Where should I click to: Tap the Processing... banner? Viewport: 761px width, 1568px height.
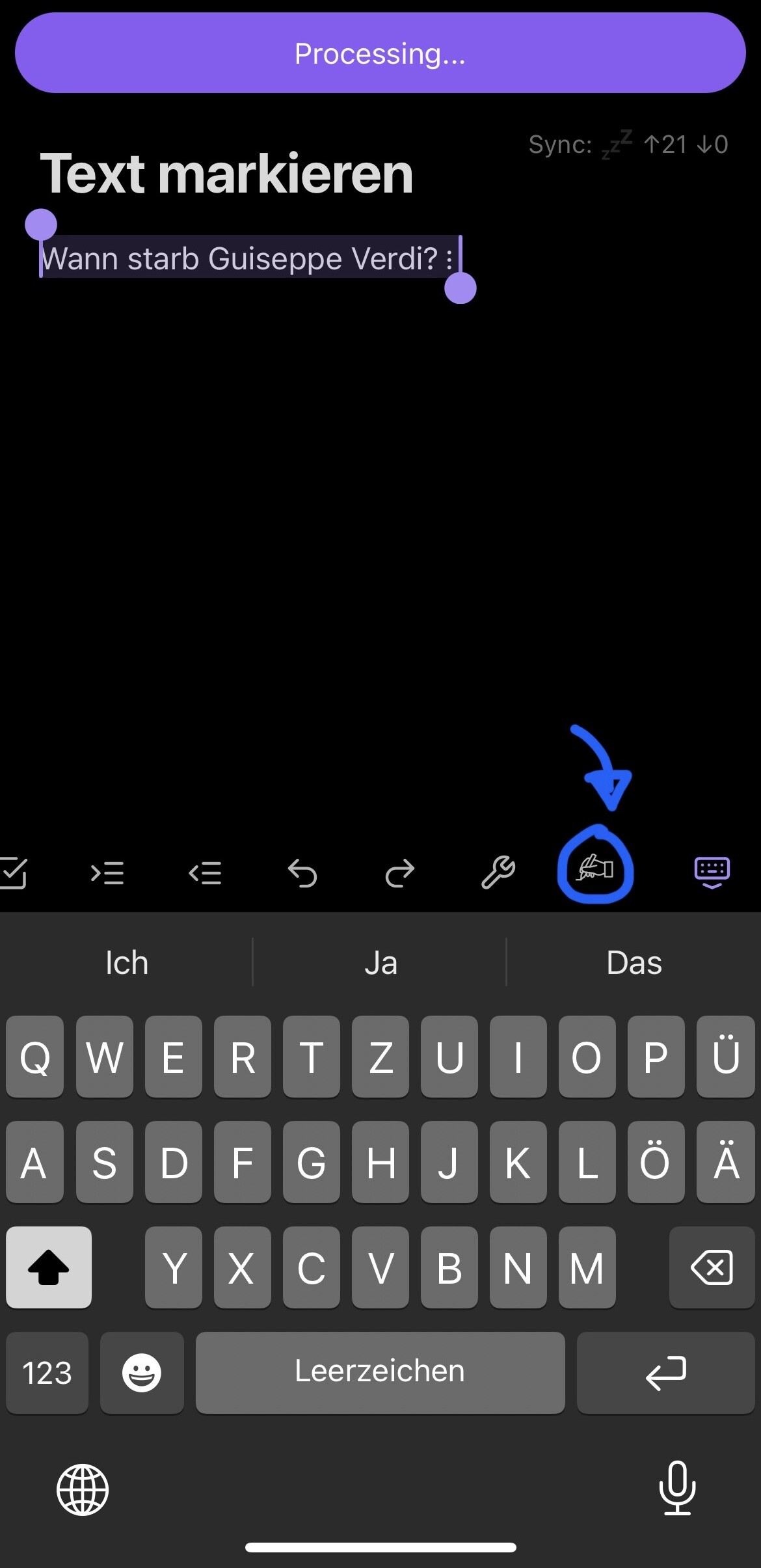pyautogui.click(x=380, y=53)
